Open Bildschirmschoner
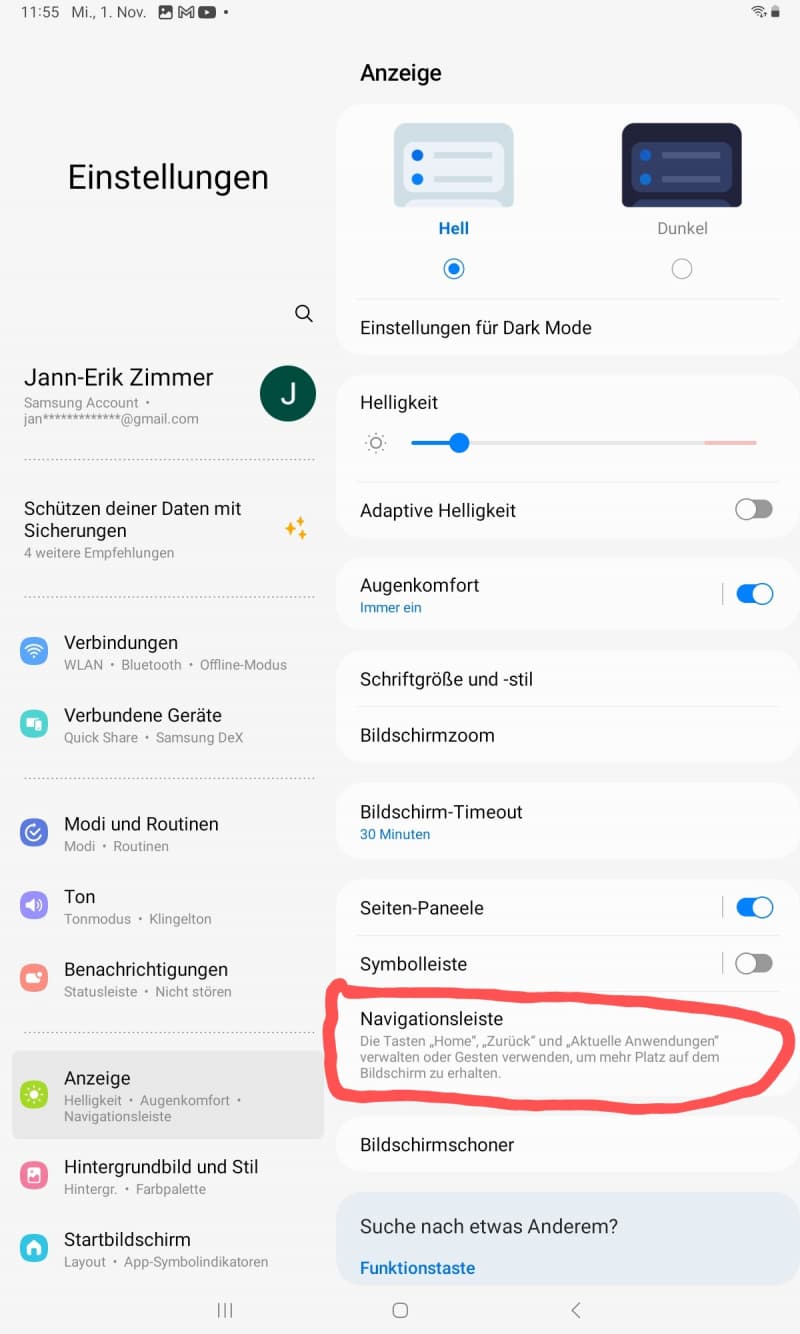800x1334 pixels. click(x=568, y=1145)
